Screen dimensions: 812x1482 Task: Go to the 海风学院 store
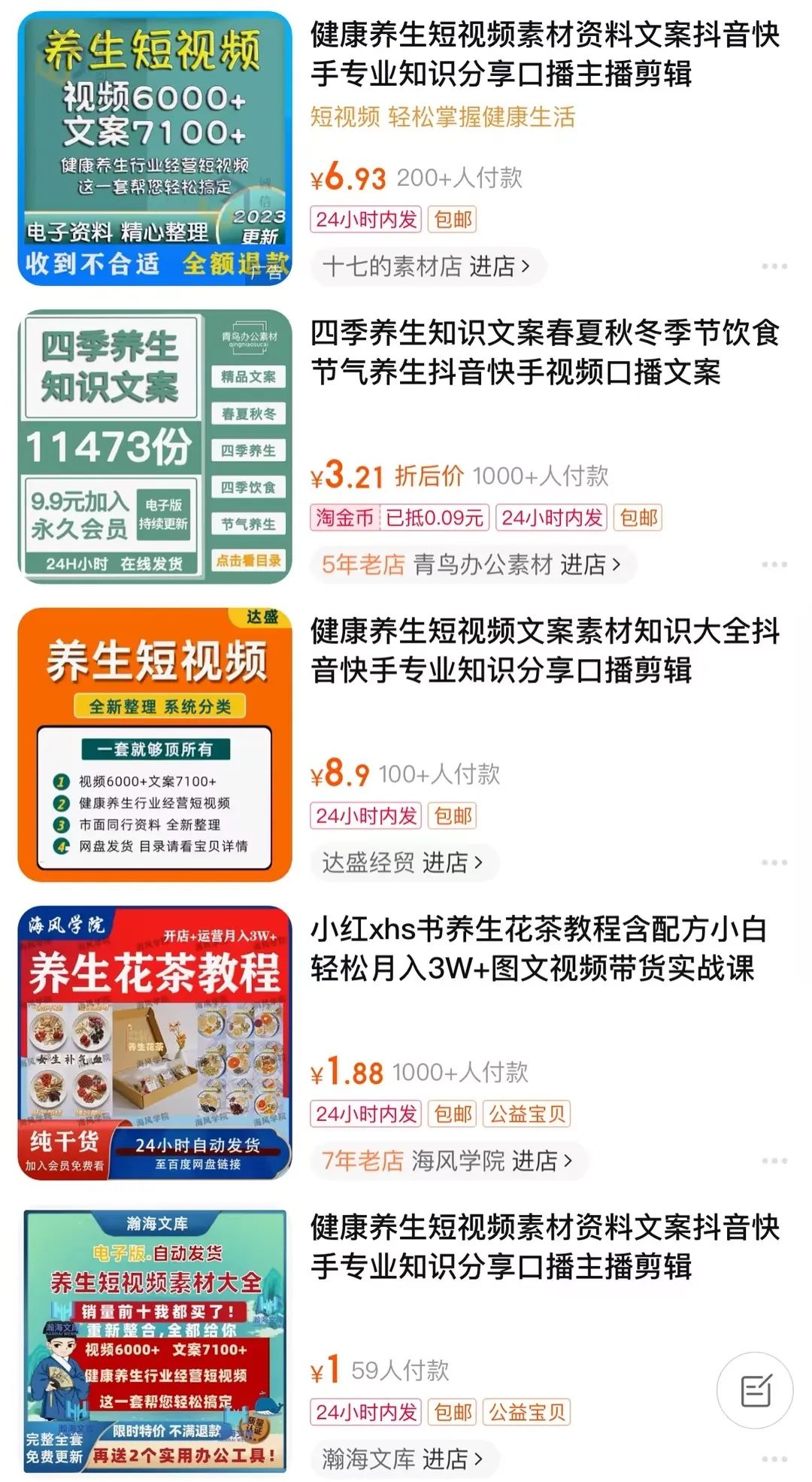click(x=447, y=1161)
